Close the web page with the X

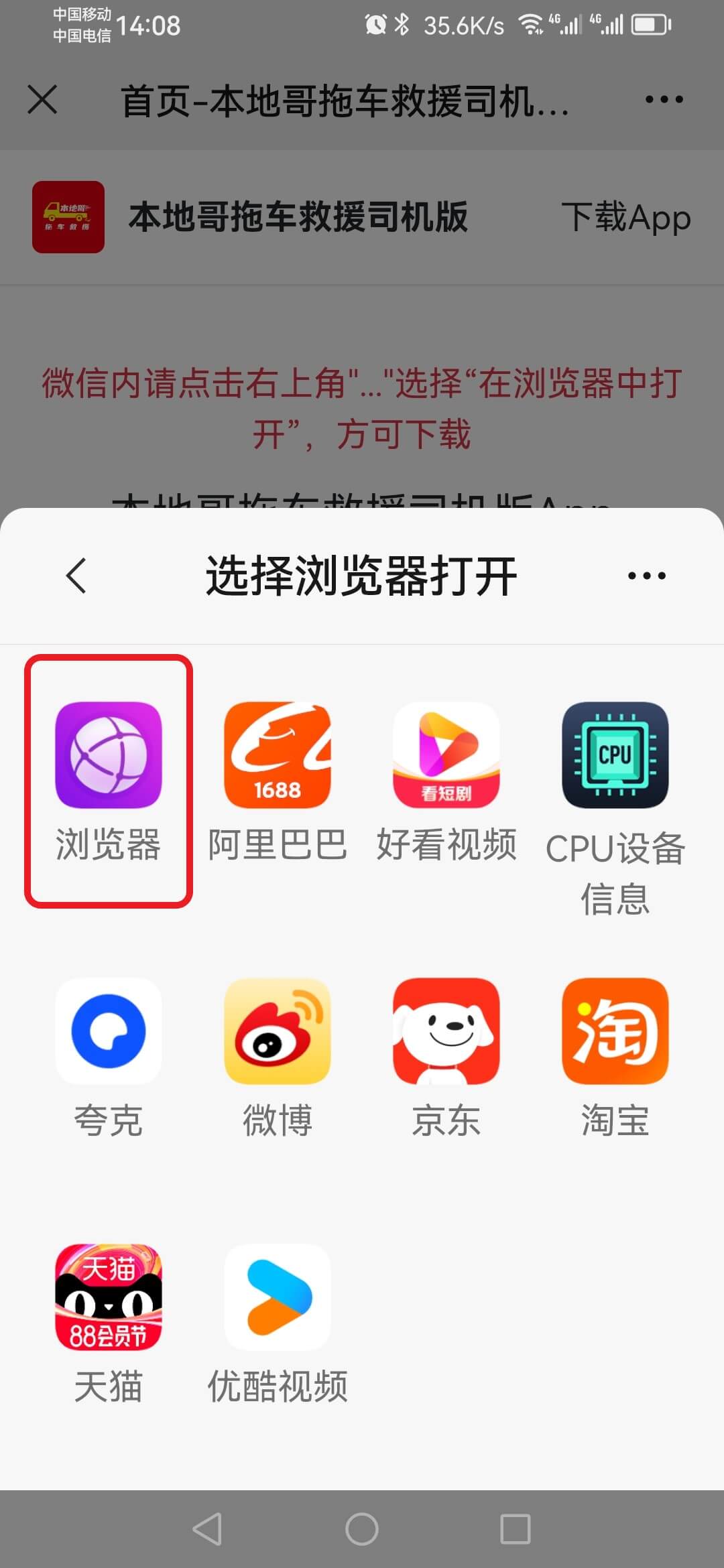click(43, 100)
